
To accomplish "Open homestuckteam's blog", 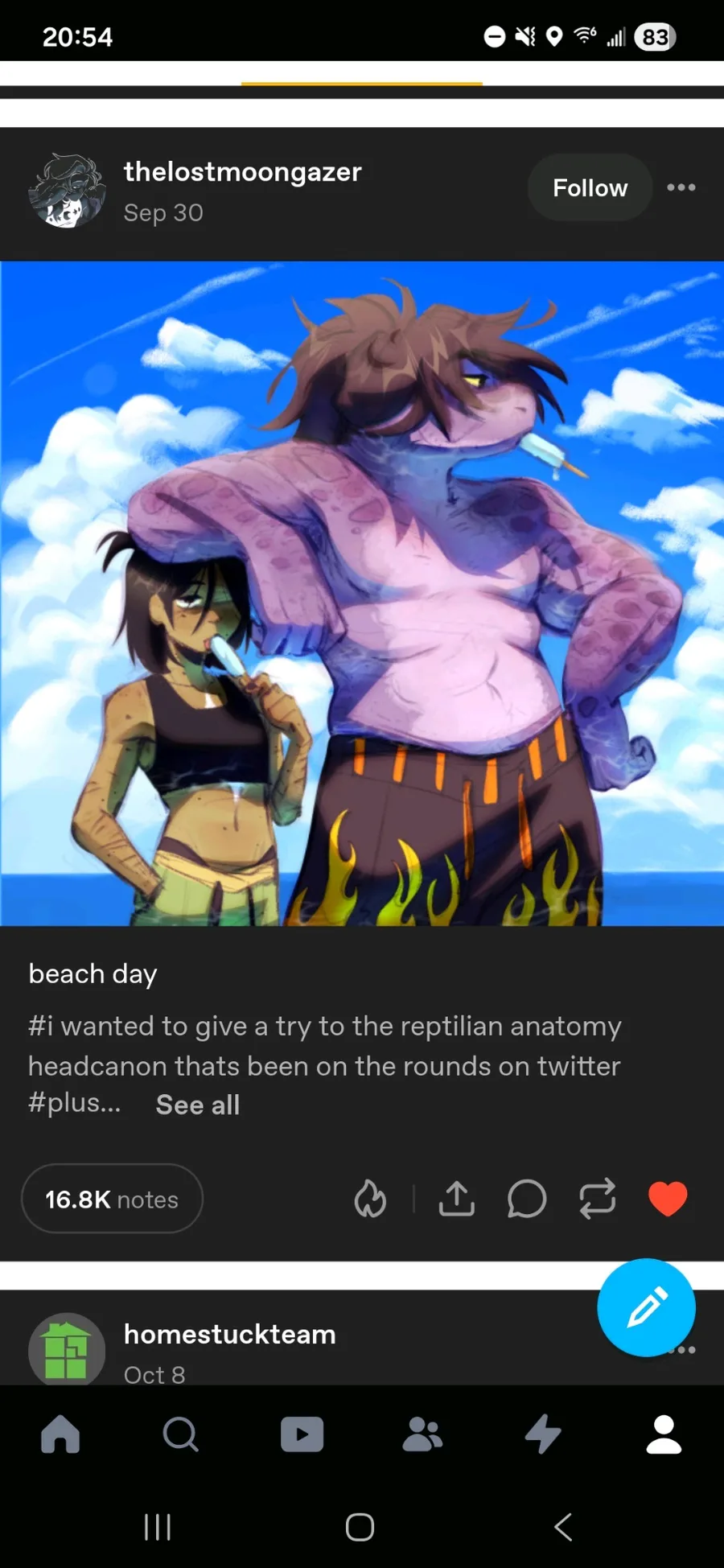I will [230, 1334].
